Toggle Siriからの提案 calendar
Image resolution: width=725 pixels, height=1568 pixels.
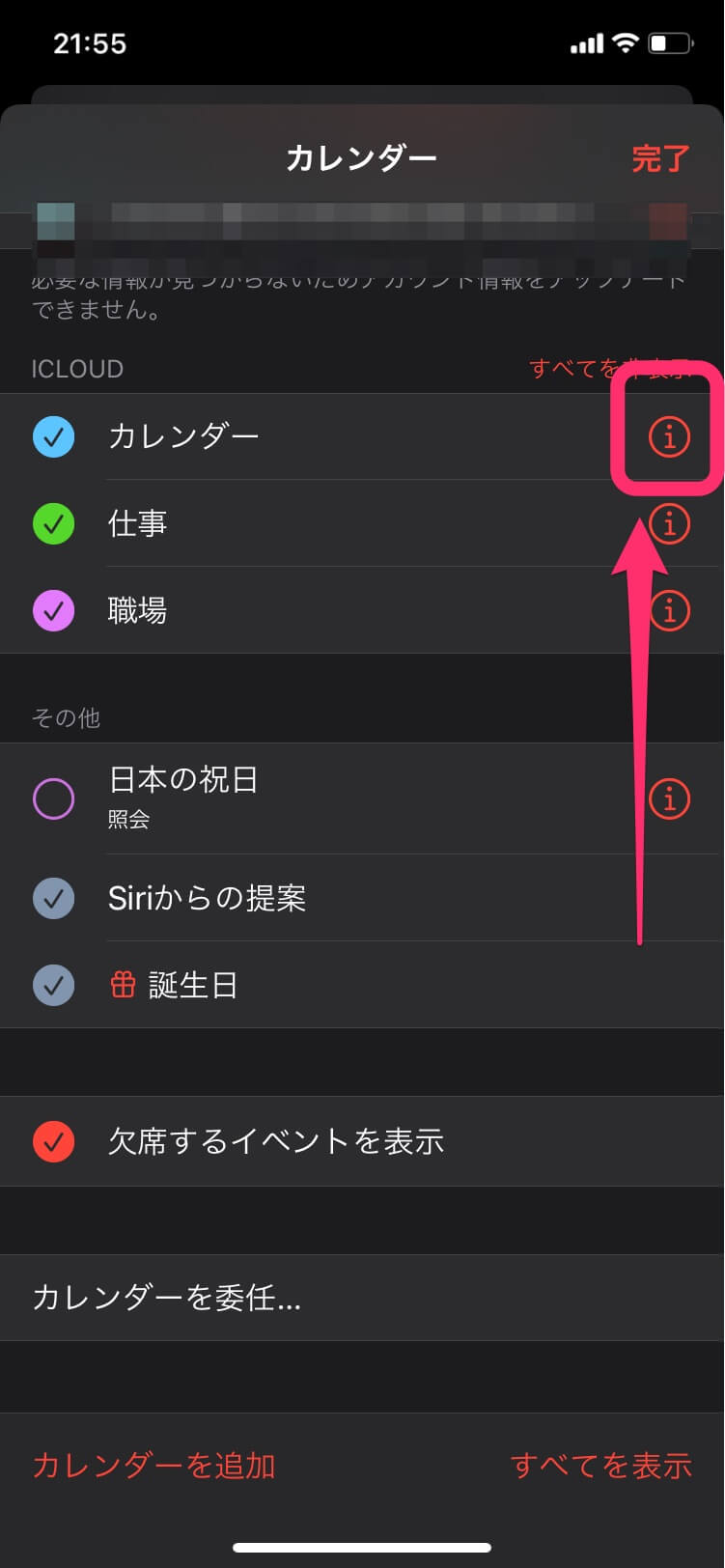(x=54, y=898)
